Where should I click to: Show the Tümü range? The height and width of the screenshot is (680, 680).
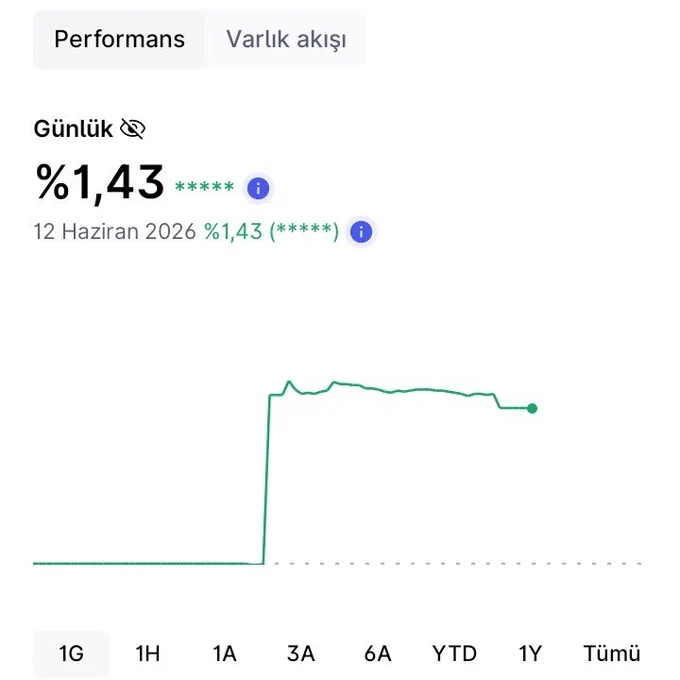611,653
